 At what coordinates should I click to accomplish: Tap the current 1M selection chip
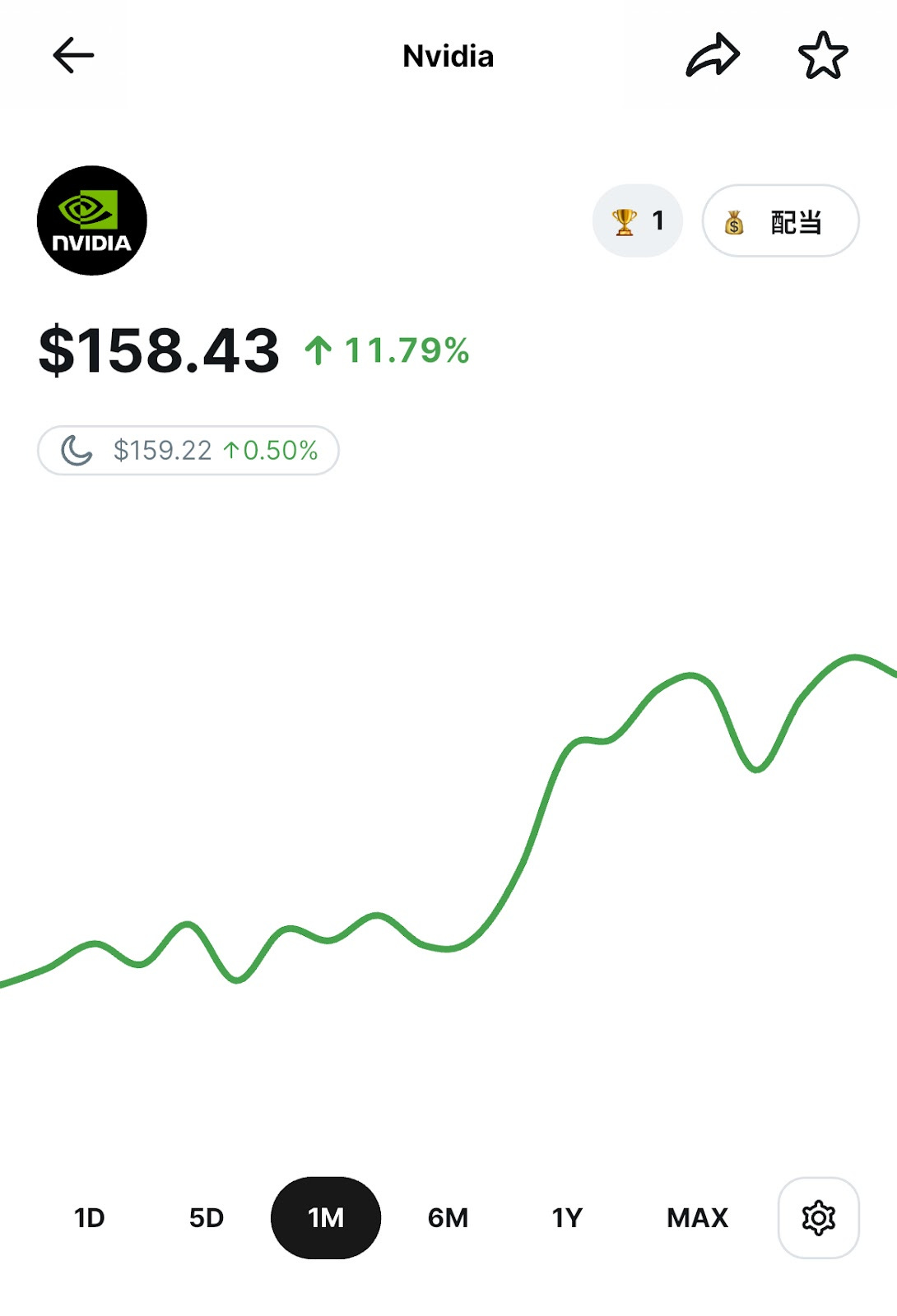pyautogui.click(x=326, y=1217)
